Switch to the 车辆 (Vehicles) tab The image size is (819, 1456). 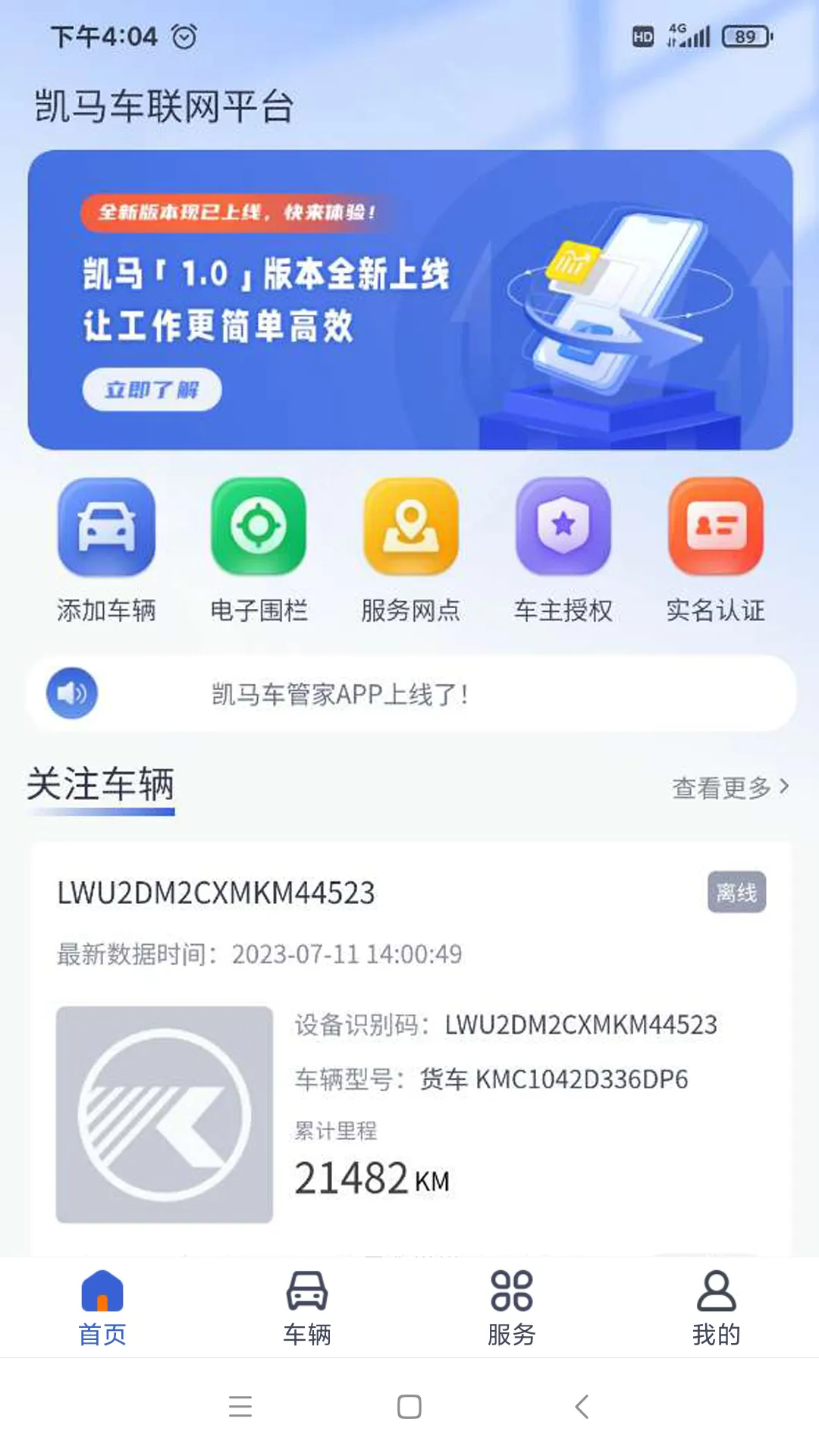point(308,1308)
